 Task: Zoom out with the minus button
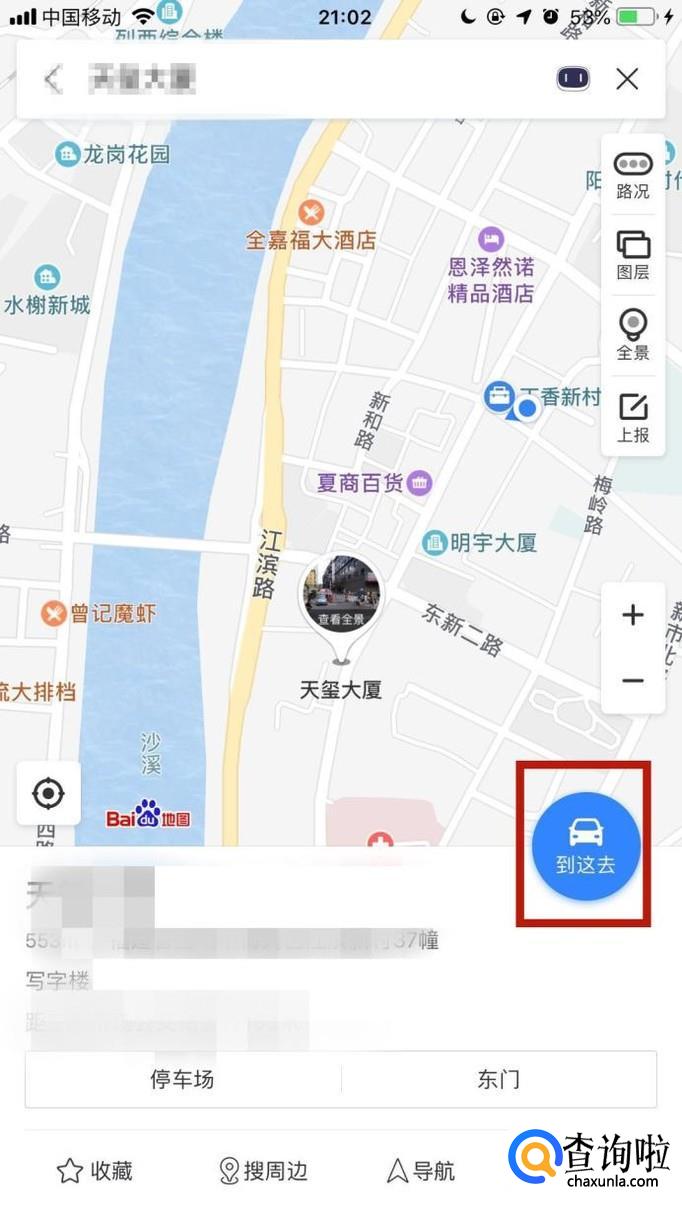pyautogui.click(x=633, y=681)
